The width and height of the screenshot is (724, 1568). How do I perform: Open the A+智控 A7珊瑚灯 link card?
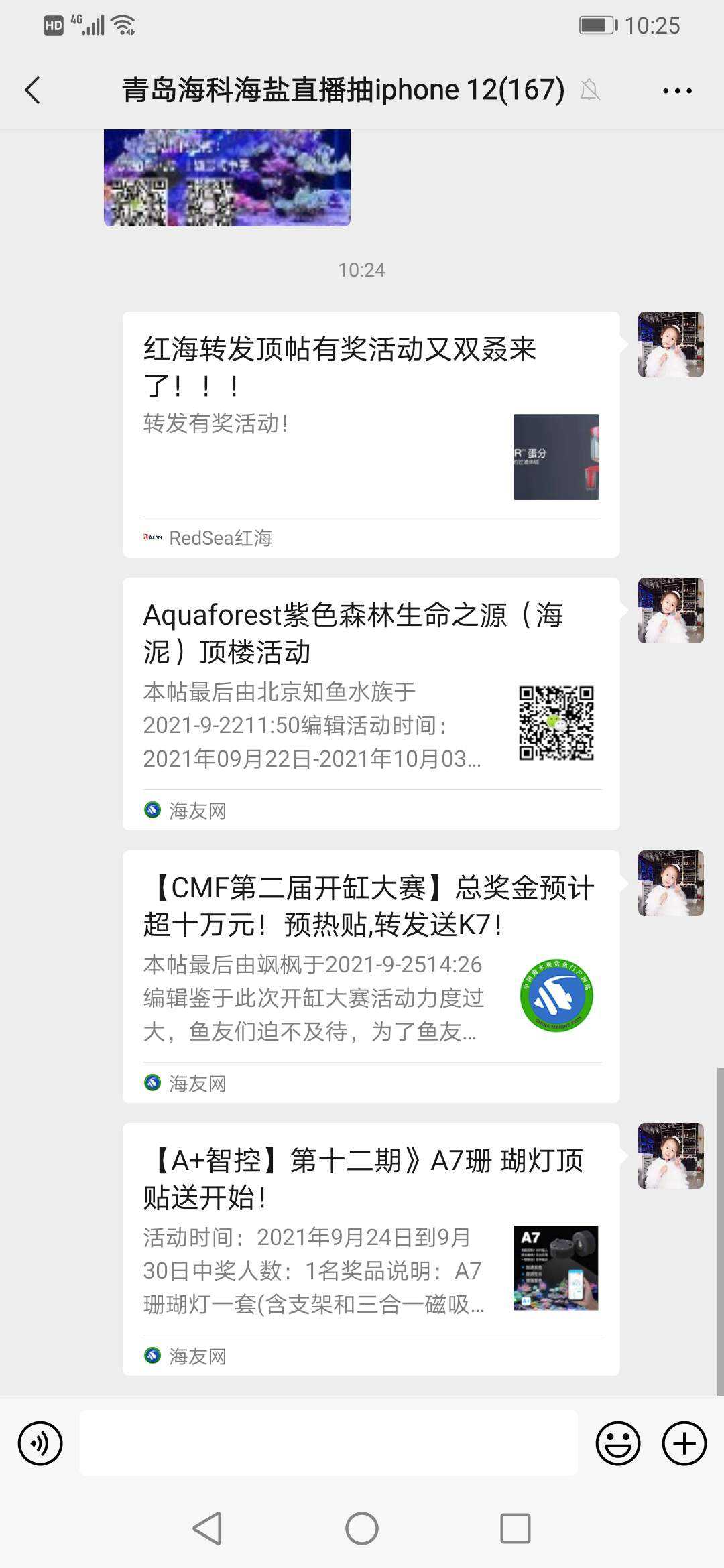(x=371, y=1248)
